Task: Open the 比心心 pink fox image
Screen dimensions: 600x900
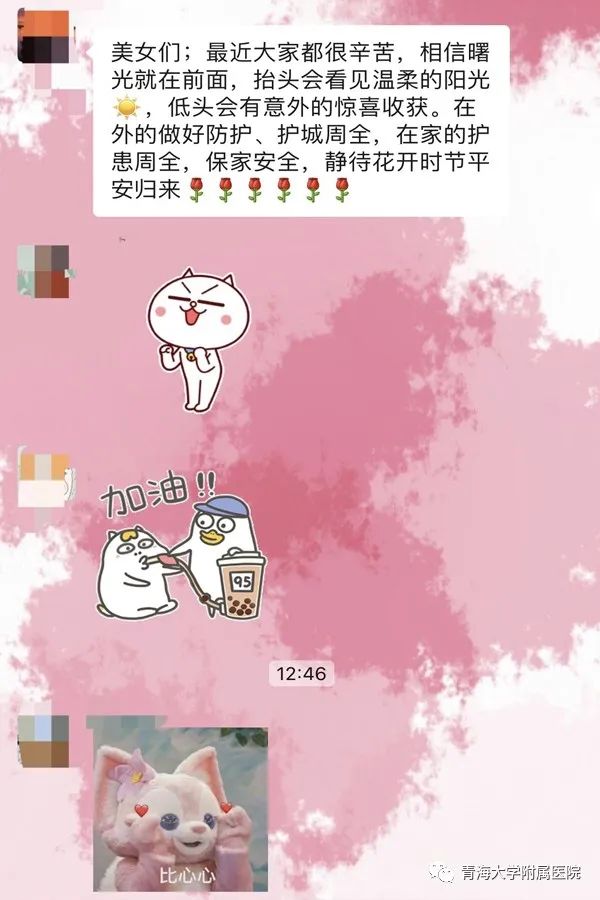Action: click(x=180, y=808)
